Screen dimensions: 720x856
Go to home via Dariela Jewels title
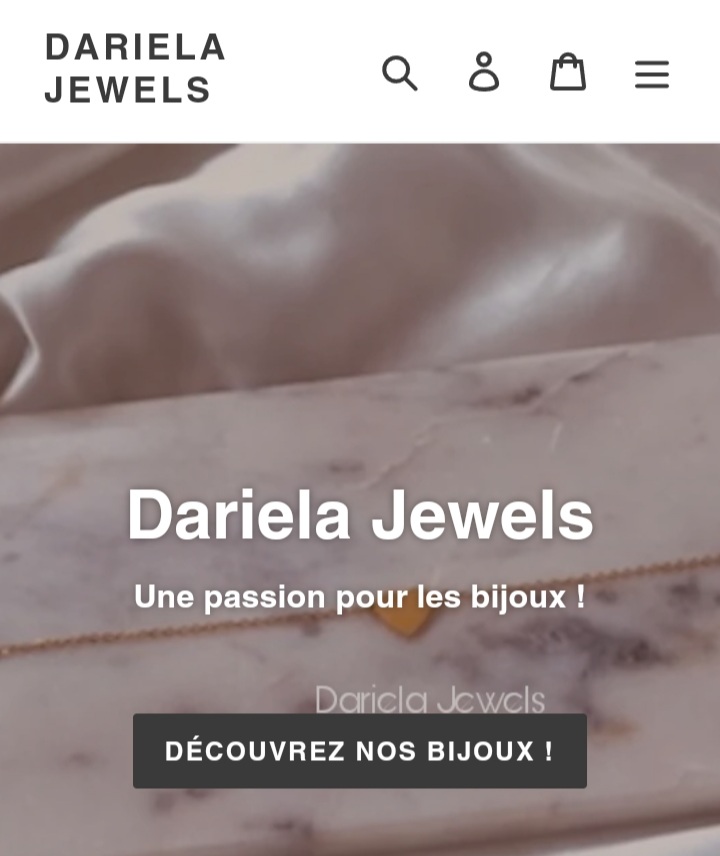(x=136, y=68)
